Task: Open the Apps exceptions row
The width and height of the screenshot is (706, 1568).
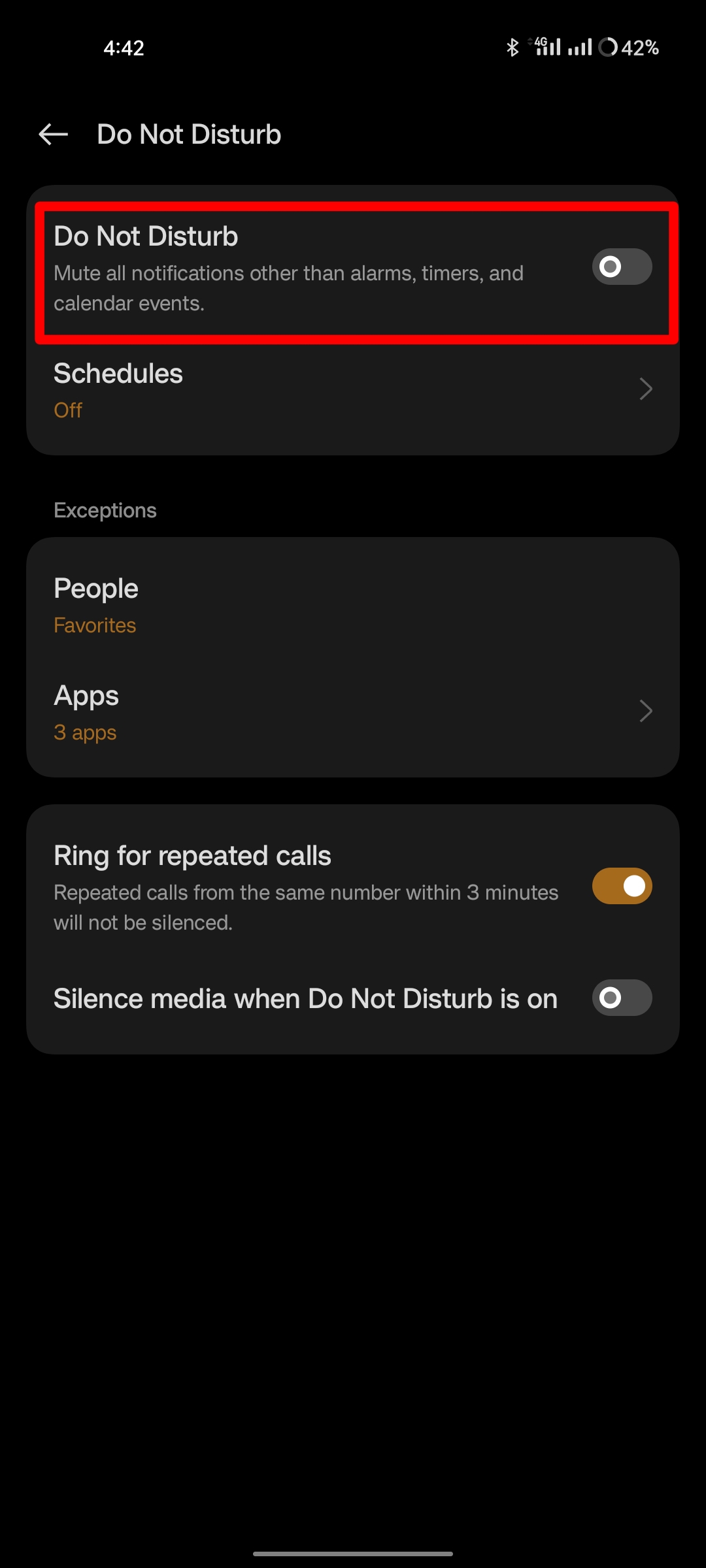Action: click(353, 712)
